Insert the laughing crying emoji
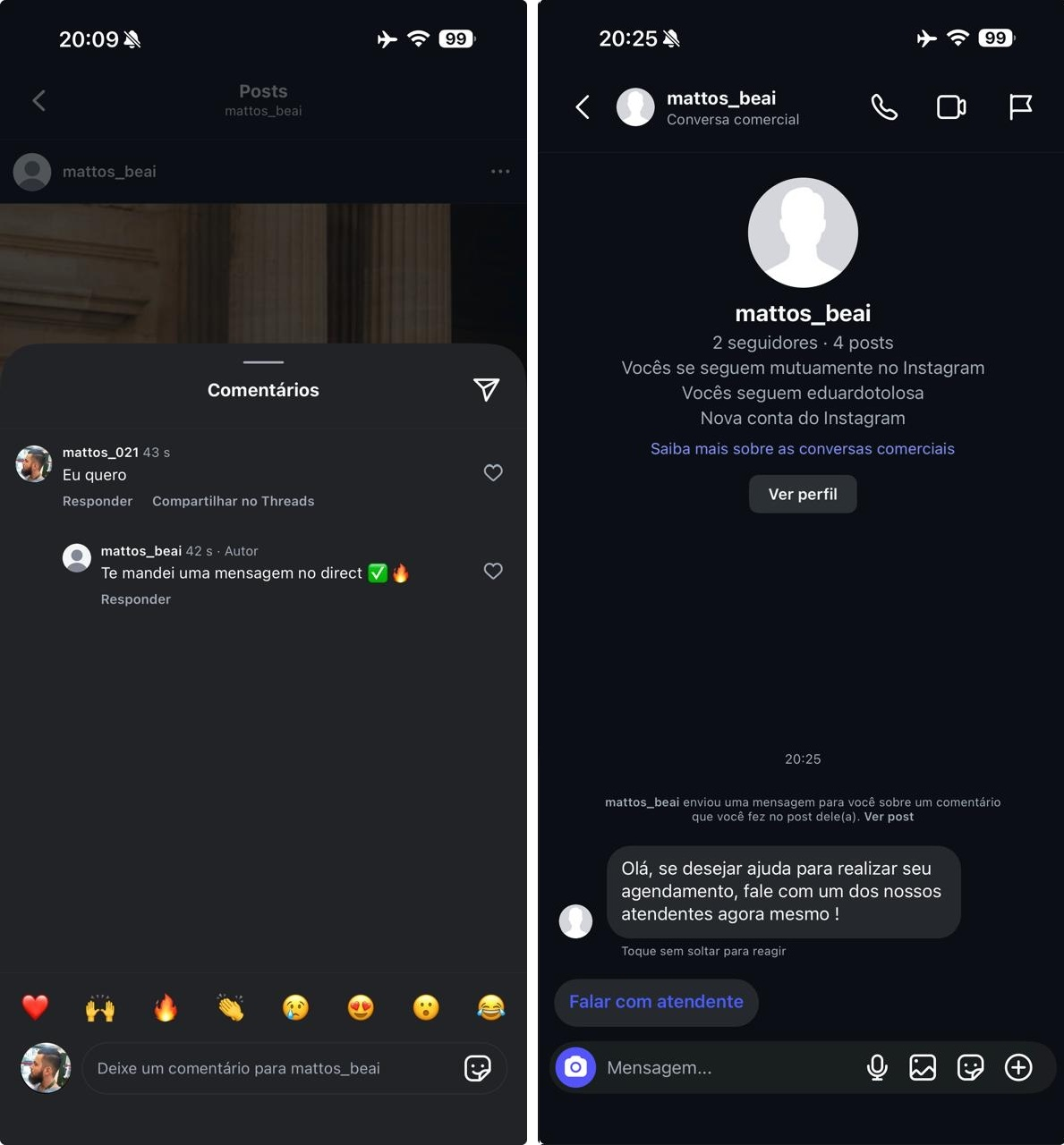Image resolution: width=1064 pixels, height=1145 pixels. click(490, 1008)
